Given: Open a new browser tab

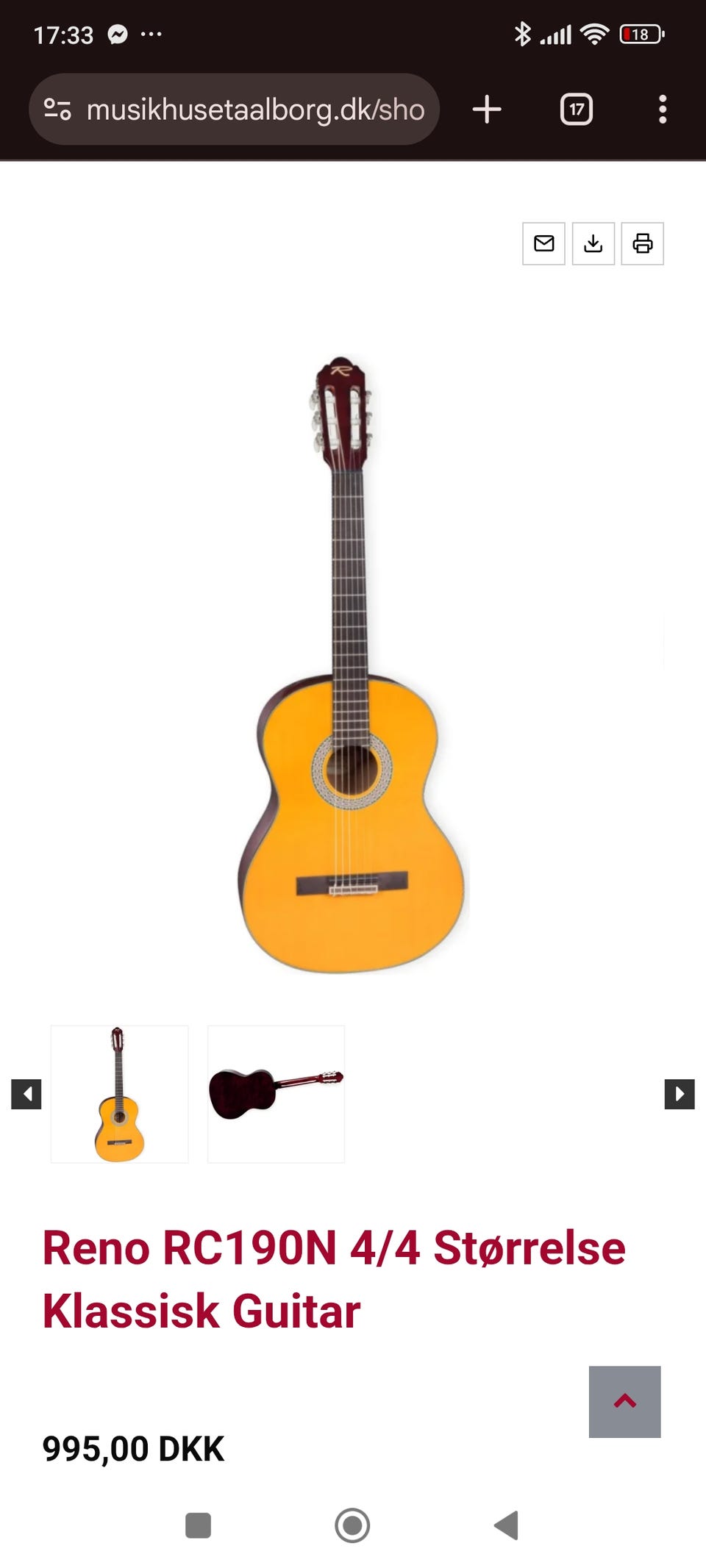Looking at the screenshot, I should [x=486, y=110].
